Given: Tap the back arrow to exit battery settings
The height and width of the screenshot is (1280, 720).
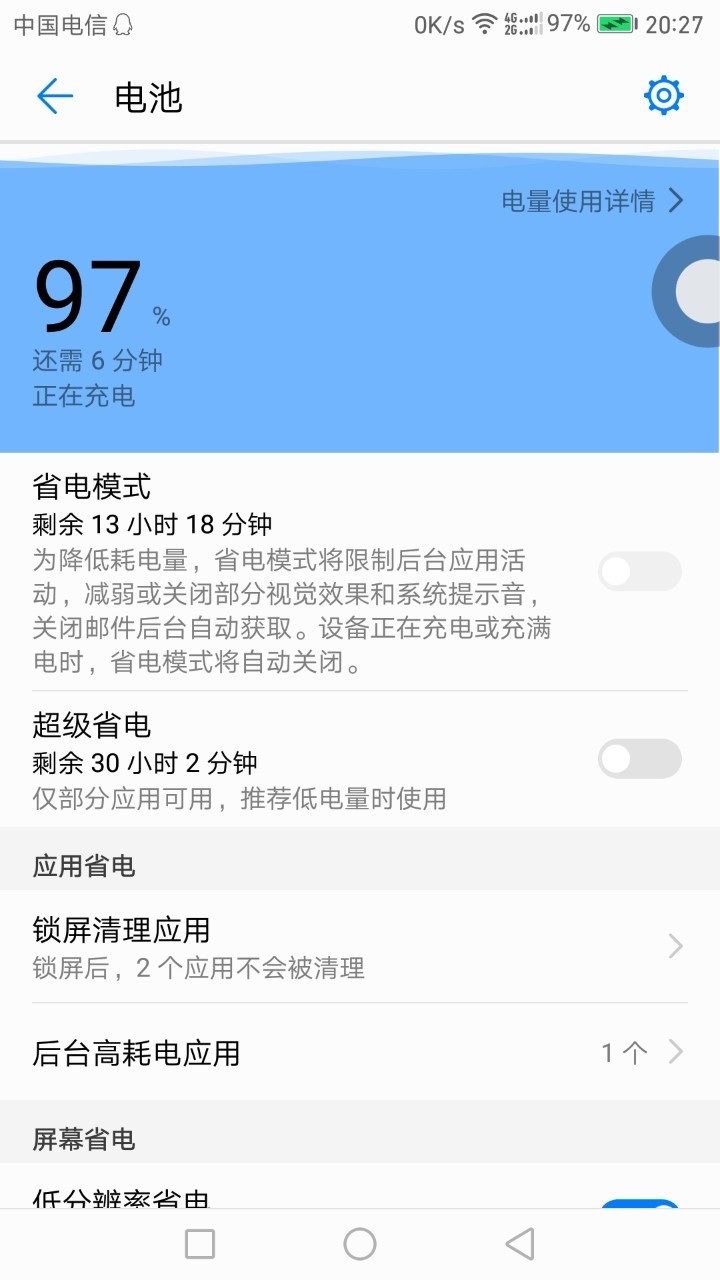Looking at the screenshot, I should click(54, 95).
